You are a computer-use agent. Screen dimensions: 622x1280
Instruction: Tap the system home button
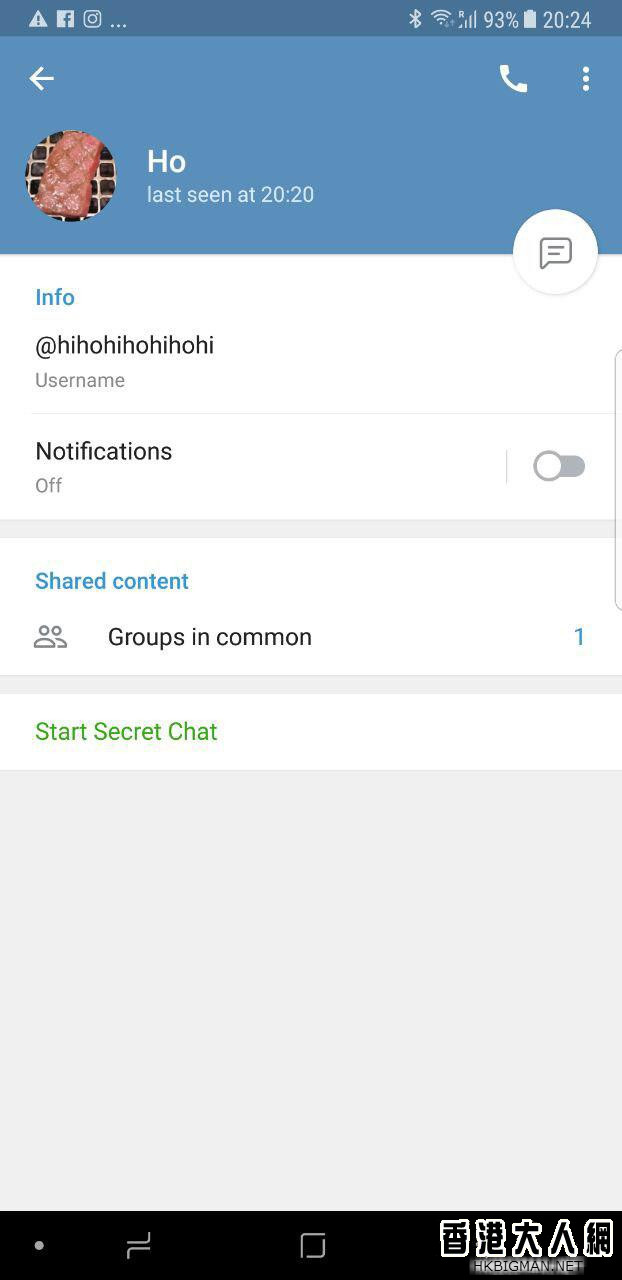(313, 1246)
